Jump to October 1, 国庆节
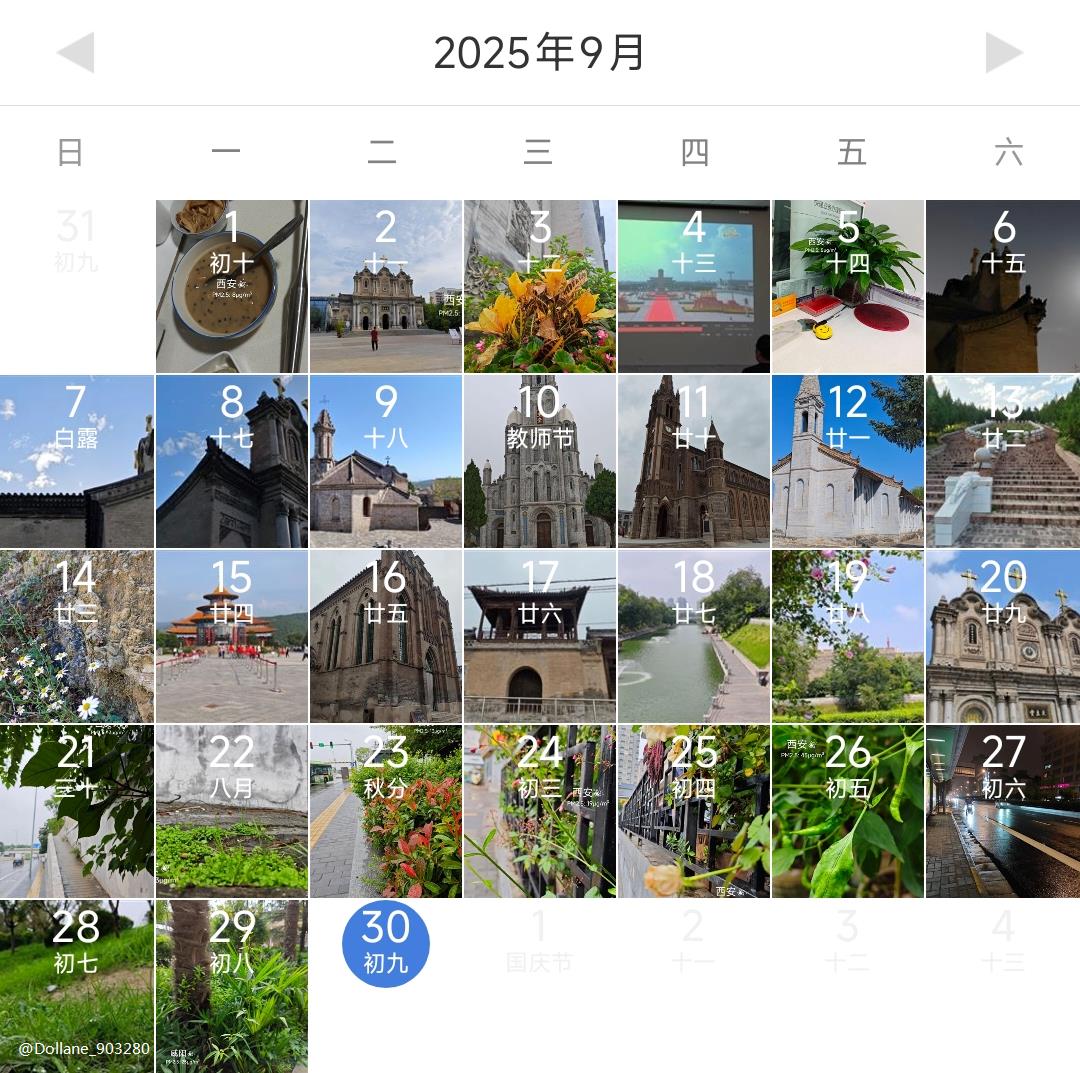Image resolution: width=1080 pixels, height=1073 pixels. (x=540, y=945)
